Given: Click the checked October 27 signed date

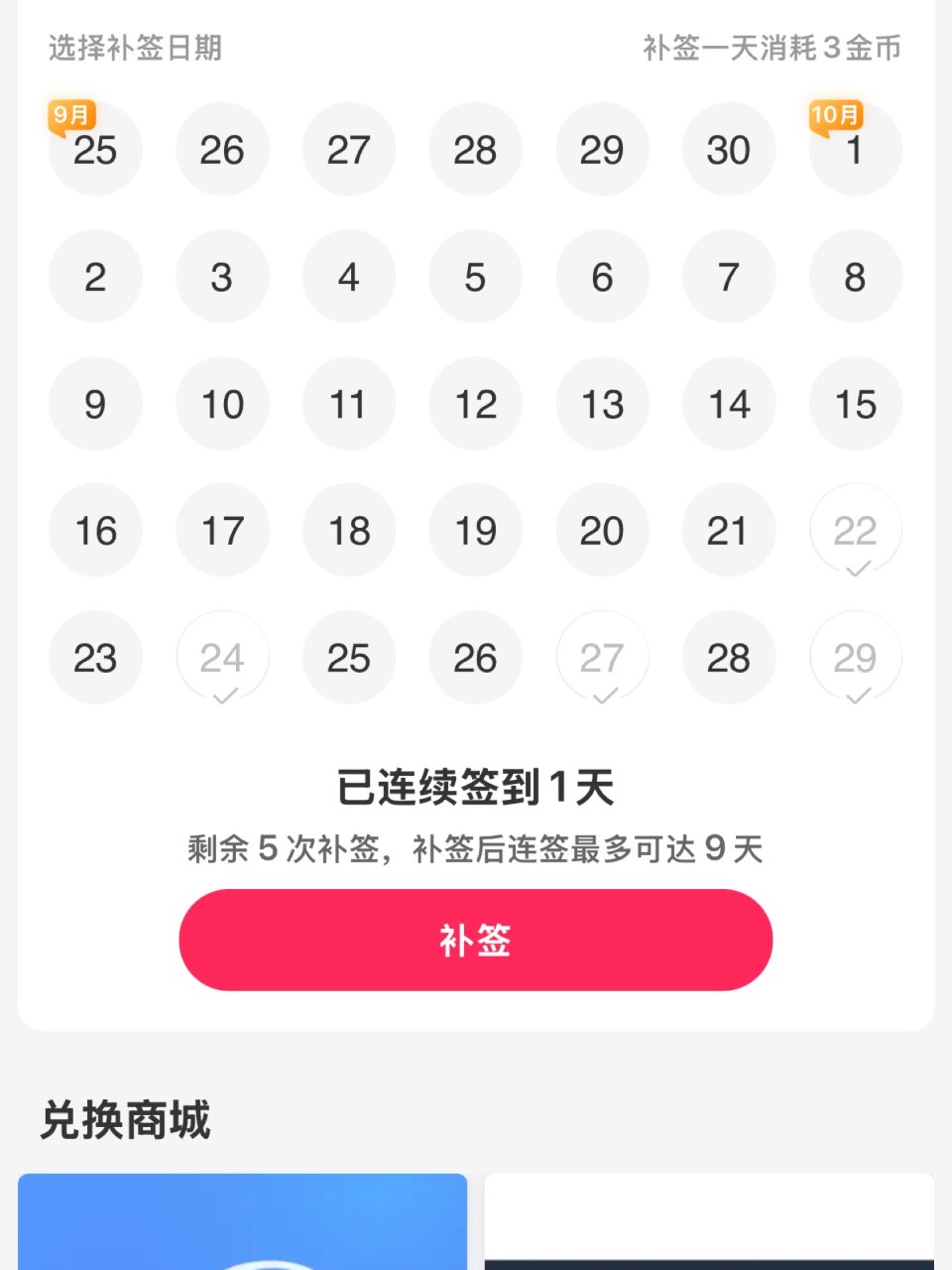Looking at the screenshot, I should click(x=602, y=657).
